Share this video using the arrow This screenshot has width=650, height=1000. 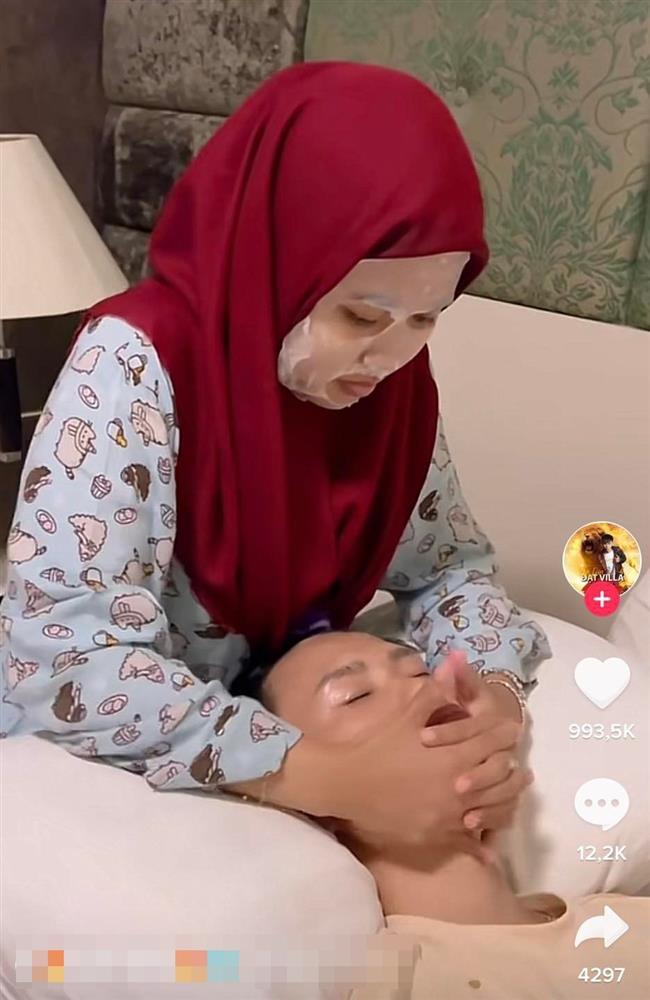[601, 927]
